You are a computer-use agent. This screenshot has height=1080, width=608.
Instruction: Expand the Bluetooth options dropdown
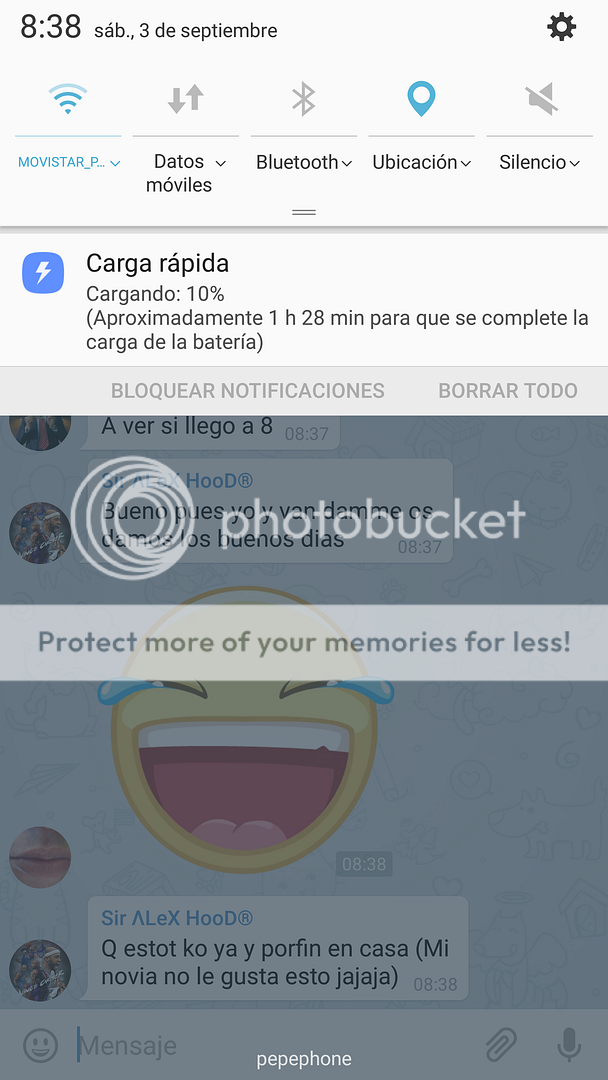pyautogui.click(x=304, y=162)
